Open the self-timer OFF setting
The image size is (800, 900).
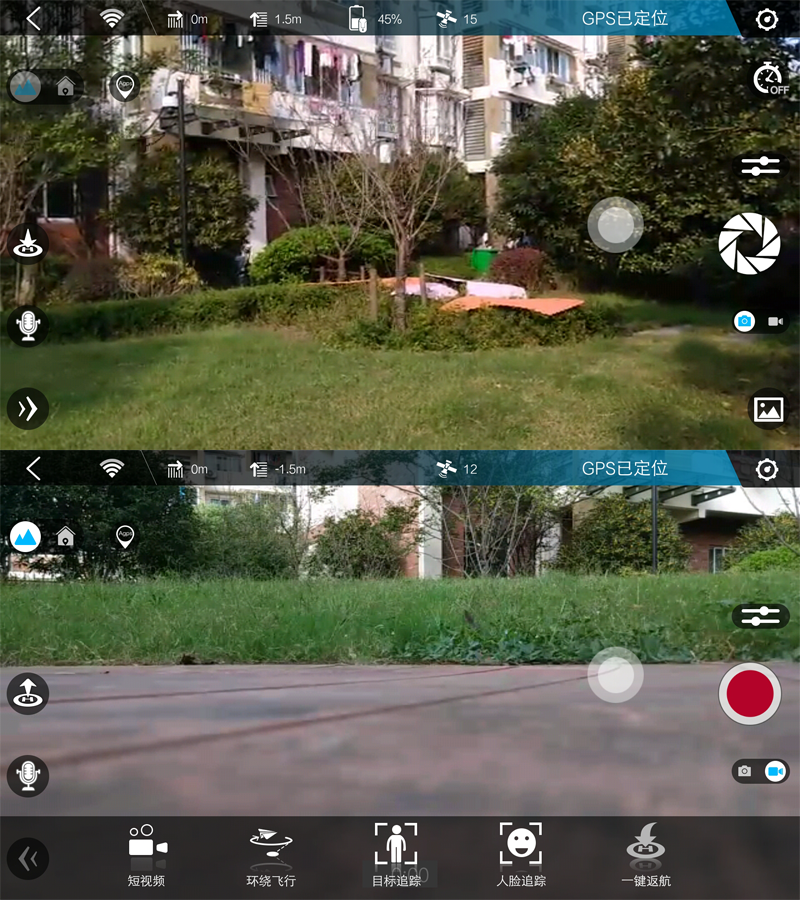(769, 79)
